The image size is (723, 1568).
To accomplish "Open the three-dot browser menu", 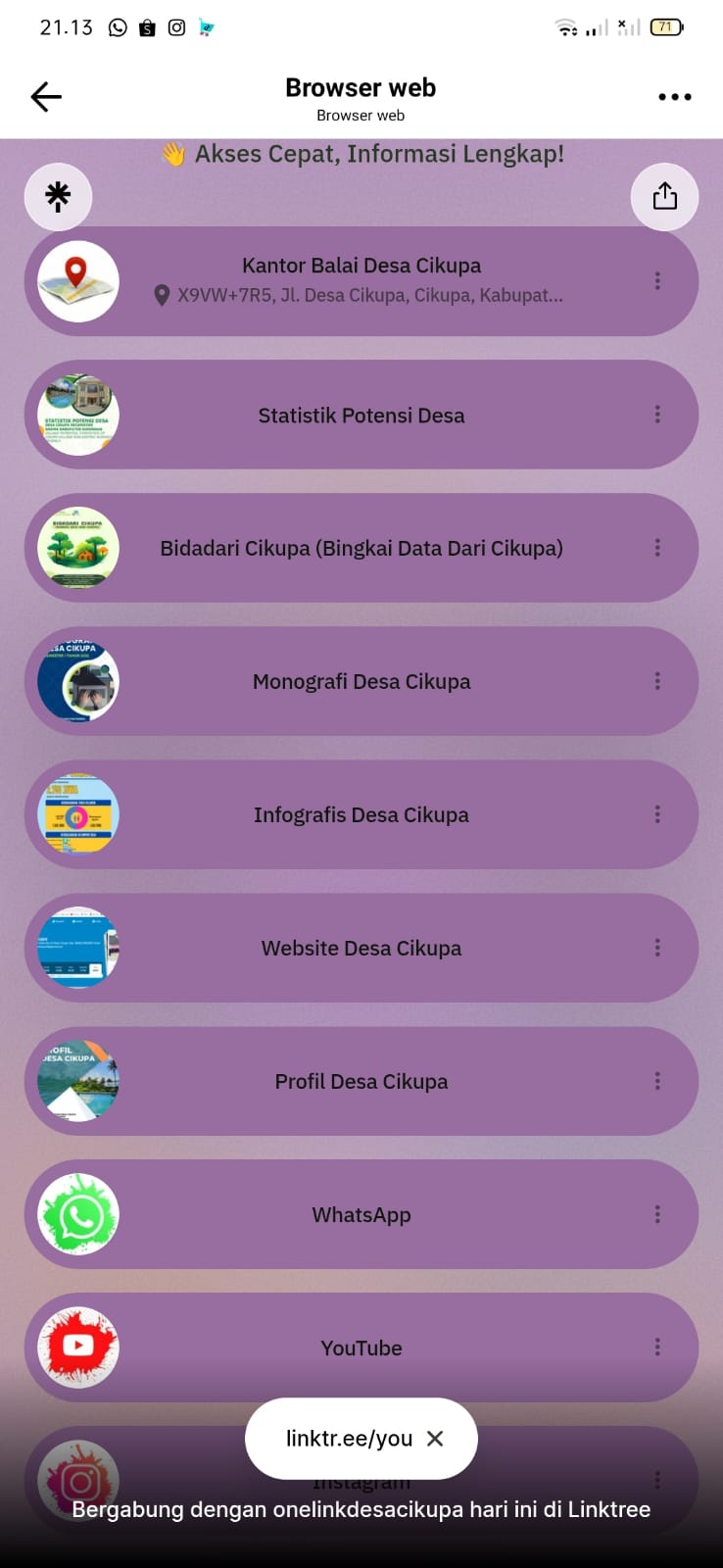I will click(x=674, y=97).
